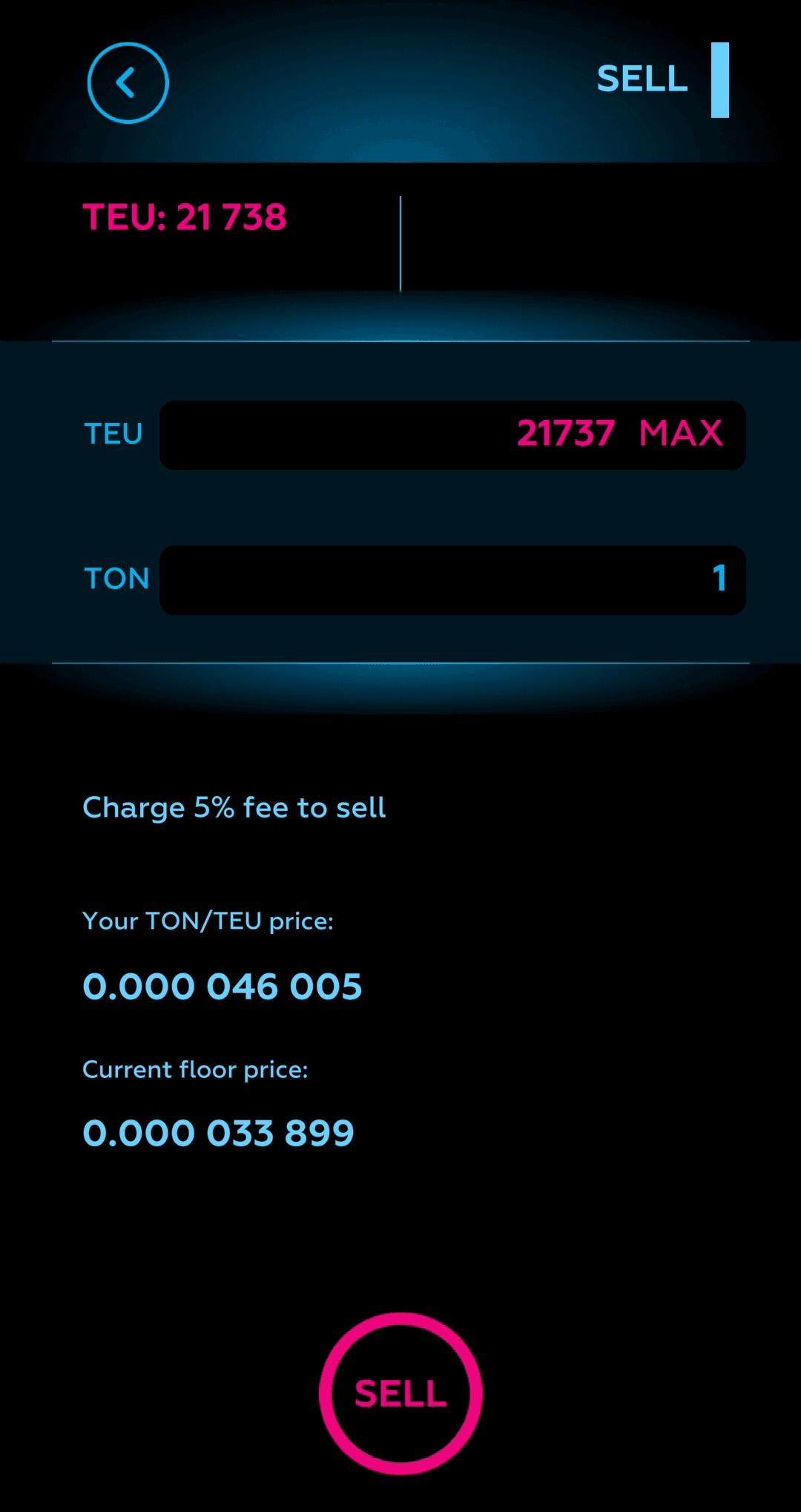This screenshot has width=801, height=1512.
Task: Select the TON label beside the input
Action: (x=116, y=579)
